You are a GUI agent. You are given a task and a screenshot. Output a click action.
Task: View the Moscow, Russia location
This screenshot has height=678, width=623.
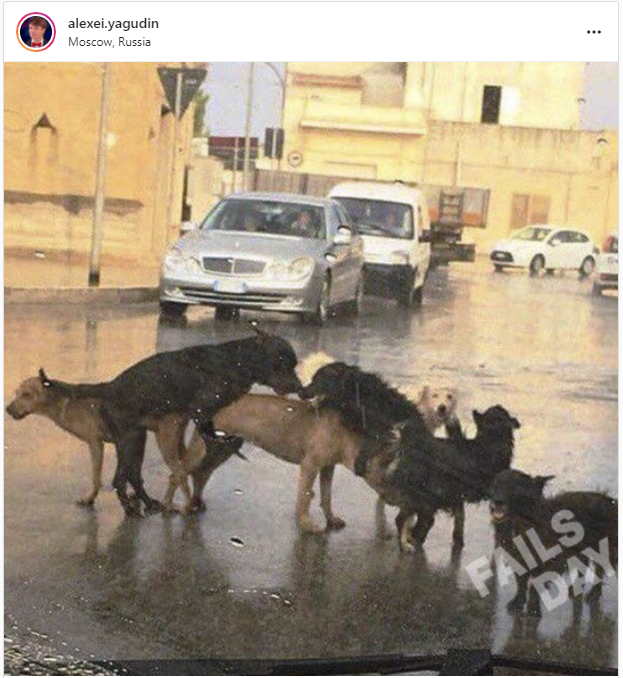[x=109, y=42]
